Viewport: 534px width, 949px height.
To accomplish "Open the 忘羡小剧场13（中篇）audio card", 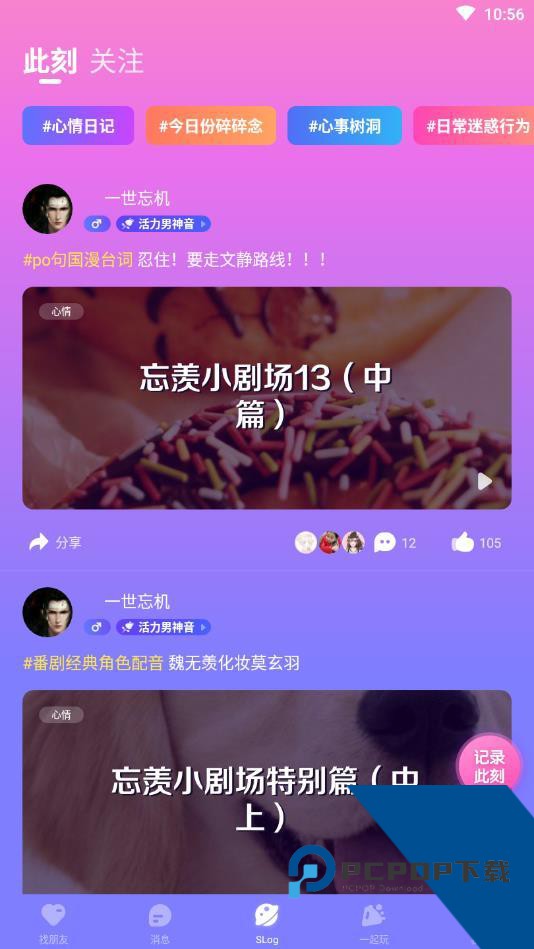I will (267, 398).
